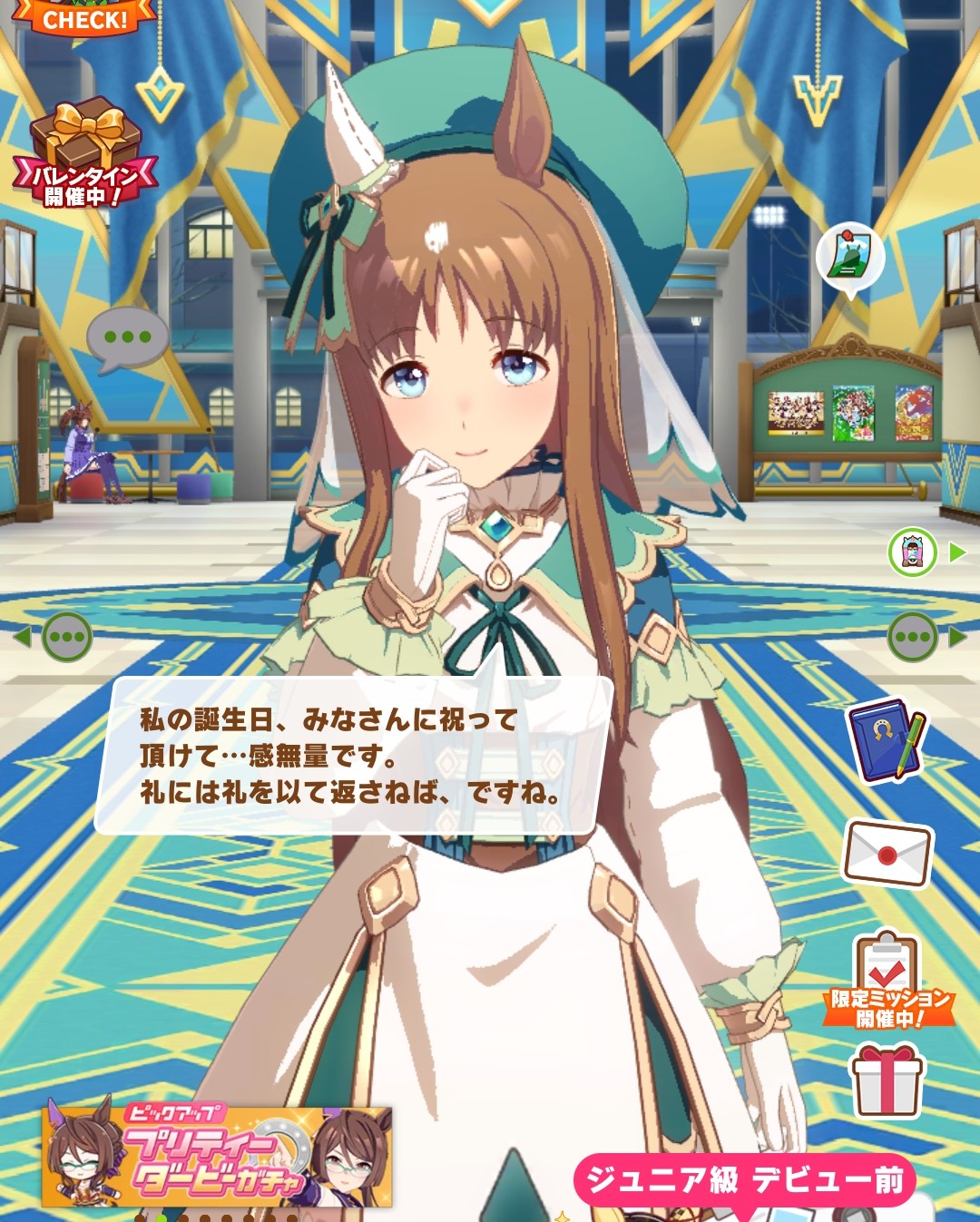
Task: Tap the gray speech bubble with dots
Action: click(128, 339)
